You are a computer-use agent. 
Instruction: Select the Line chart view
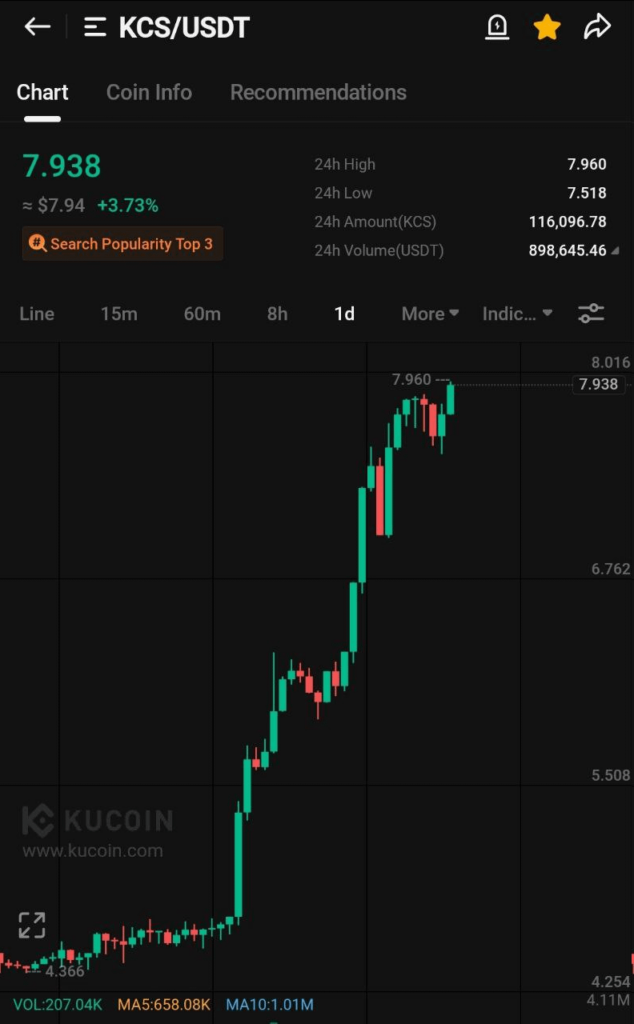[37, 314]
